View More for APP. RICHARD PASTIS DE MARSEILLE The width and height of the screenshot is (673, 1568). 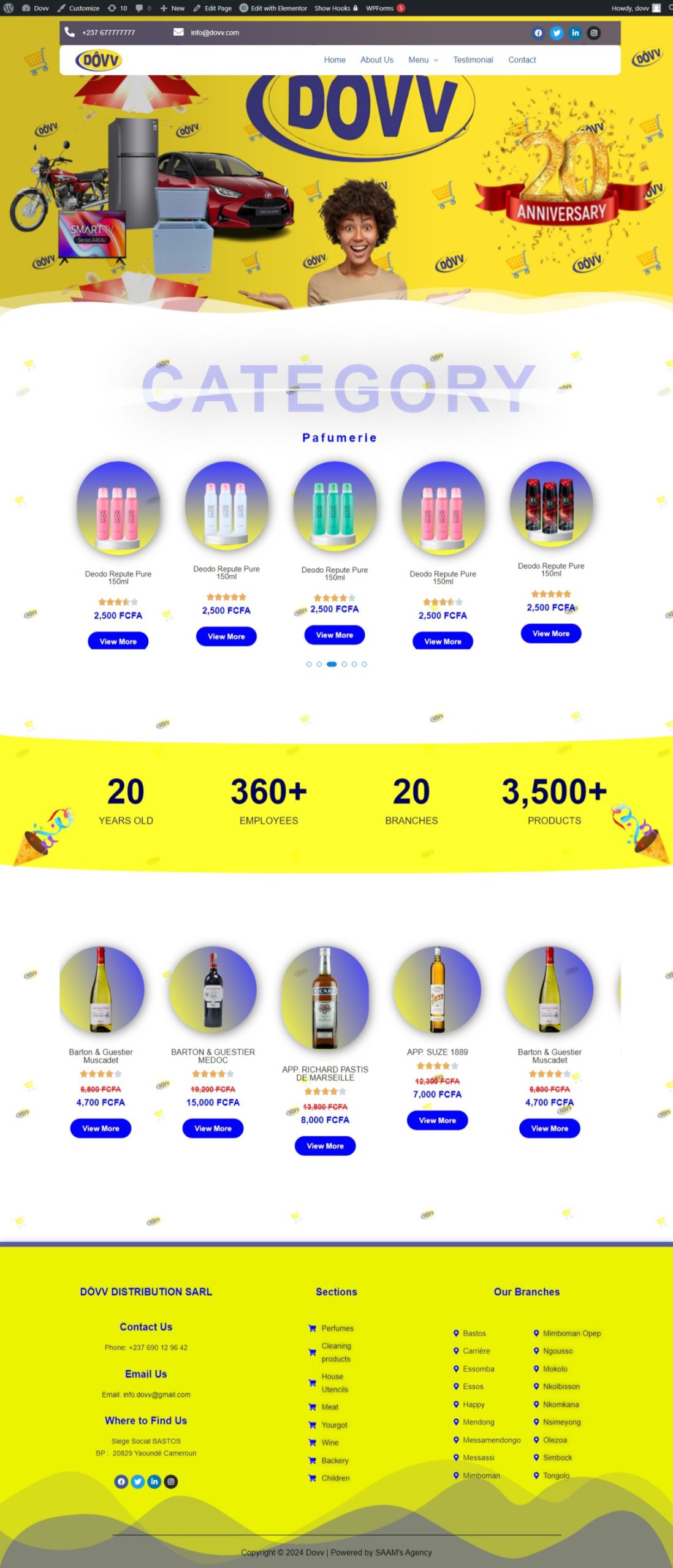(325, 1145)
